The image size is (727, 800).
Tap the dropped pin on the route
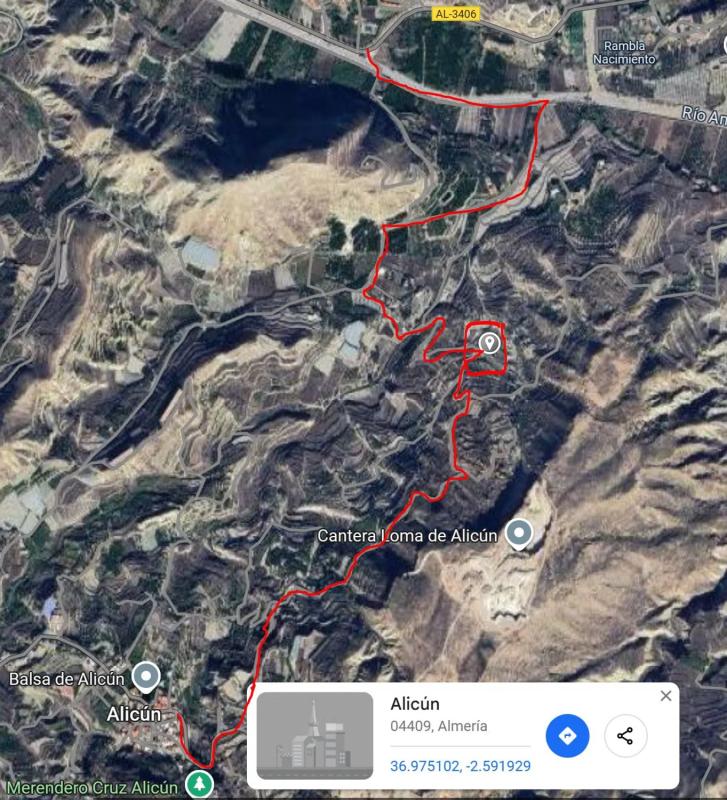(489, 344)
